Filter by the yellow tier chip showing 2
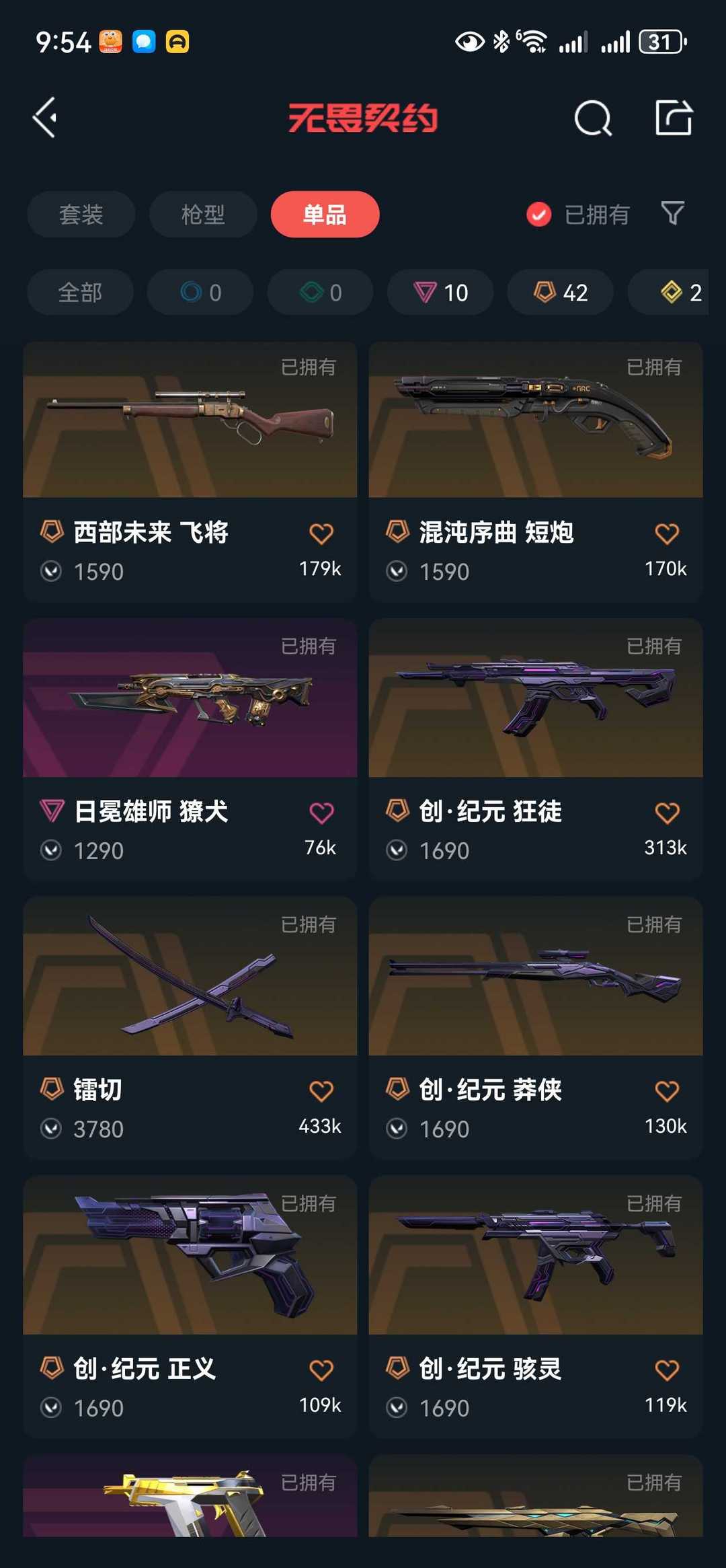The image size is (726, 1568). click(668, 292)
